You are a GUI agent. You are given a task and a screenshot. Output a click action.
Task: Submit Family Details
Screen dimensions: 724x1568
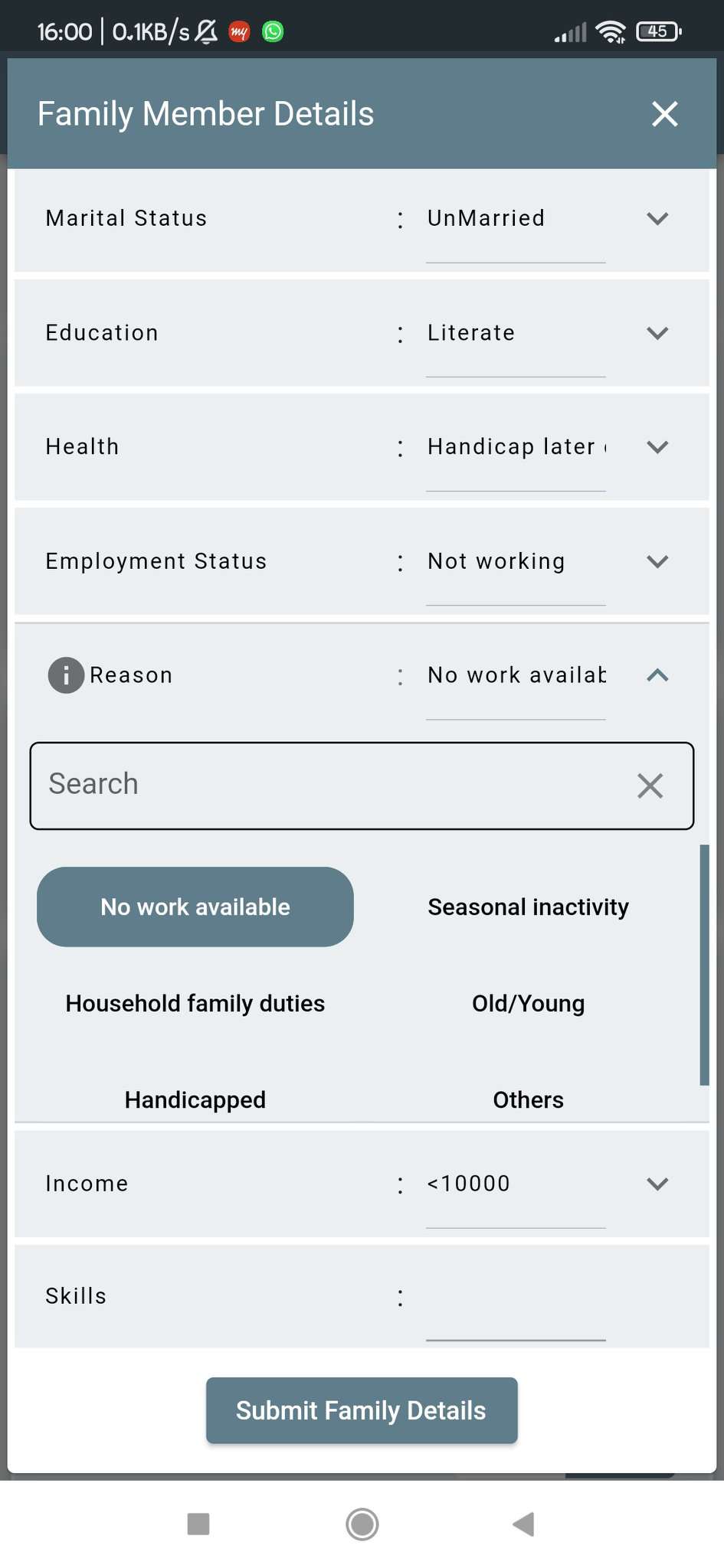click(362, 1410)
